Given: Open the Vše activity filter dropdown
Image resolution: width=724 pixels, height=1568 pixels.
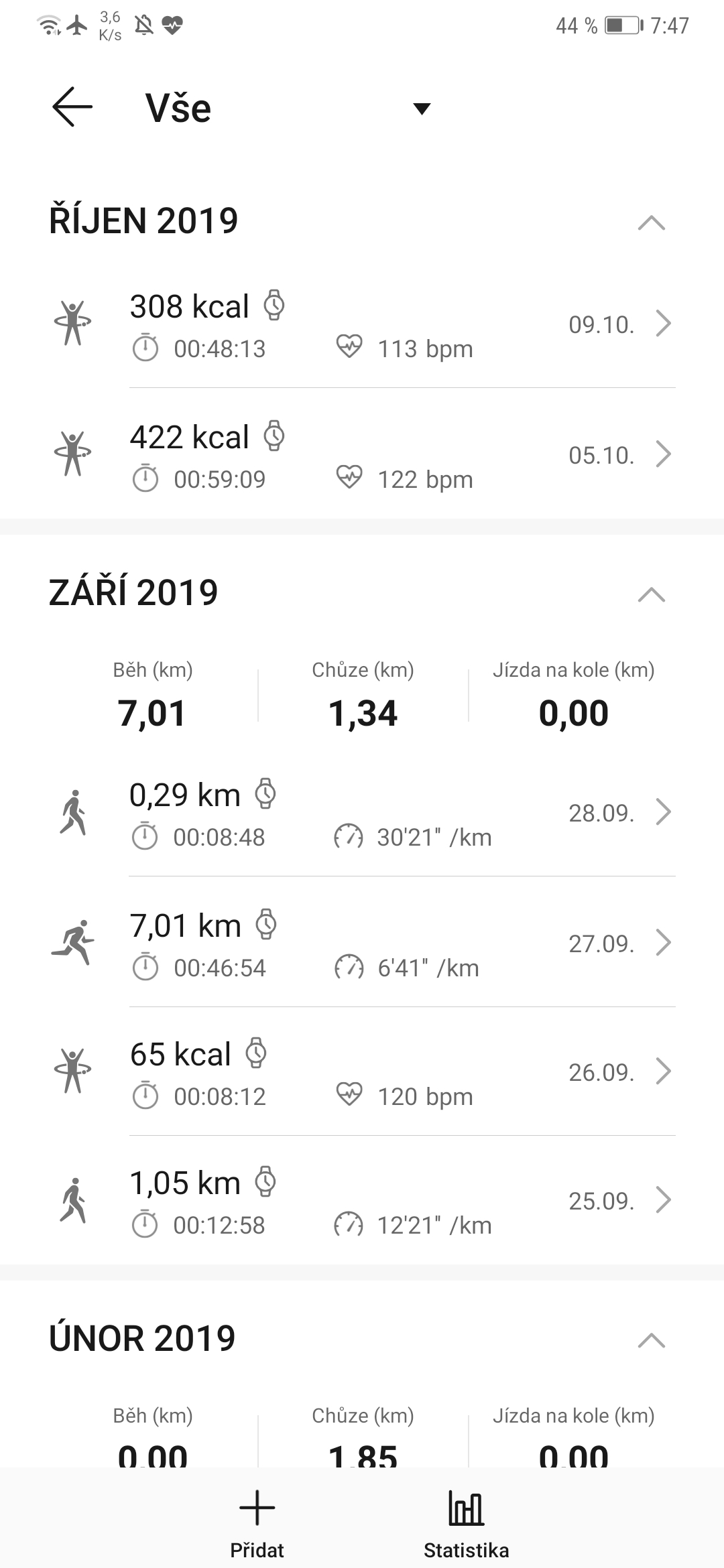Looking at the screenshot, I should pyautogui.click(x=421, y=109).
